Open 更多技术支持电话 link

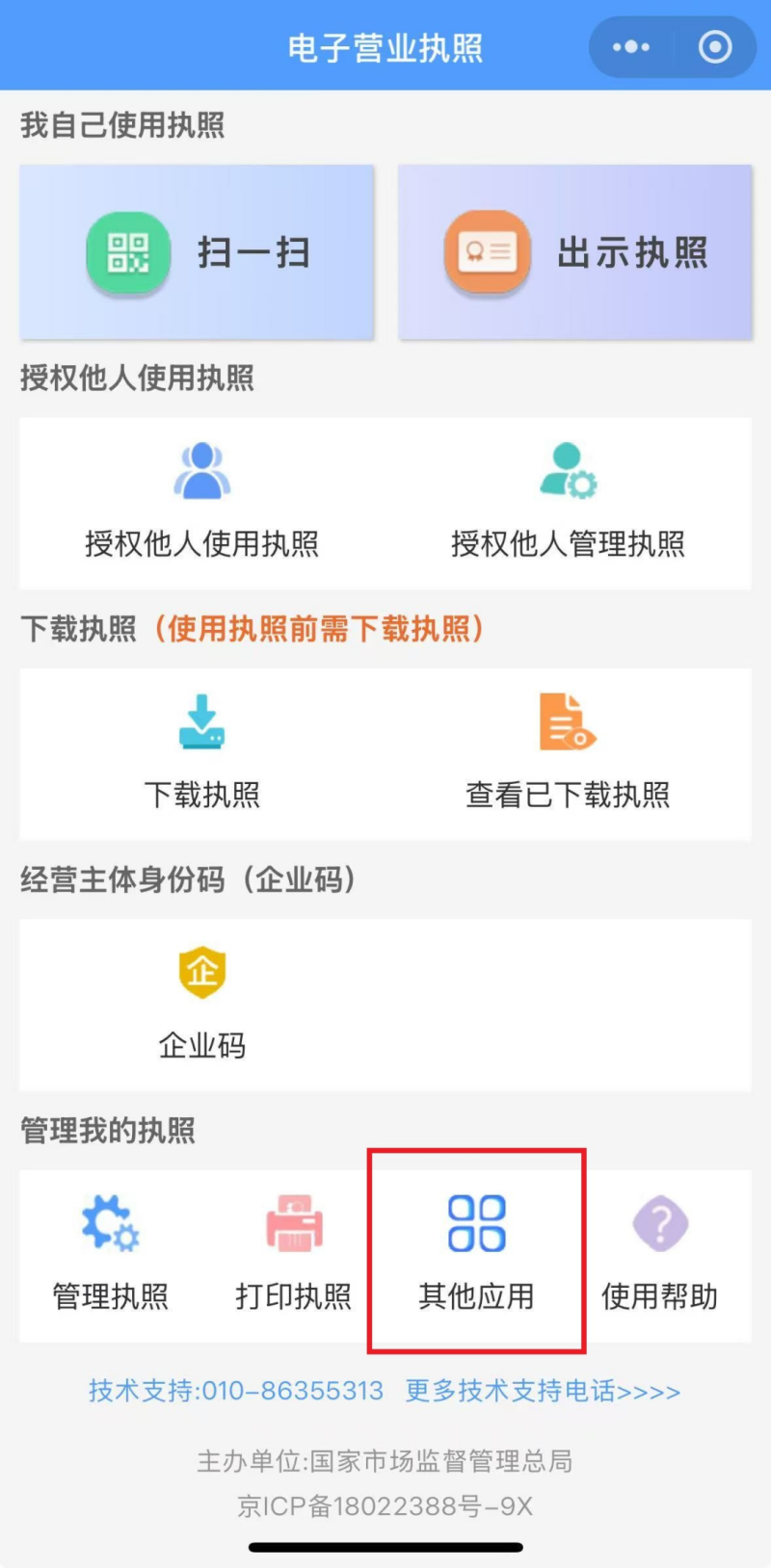[x=543, y=1391]
